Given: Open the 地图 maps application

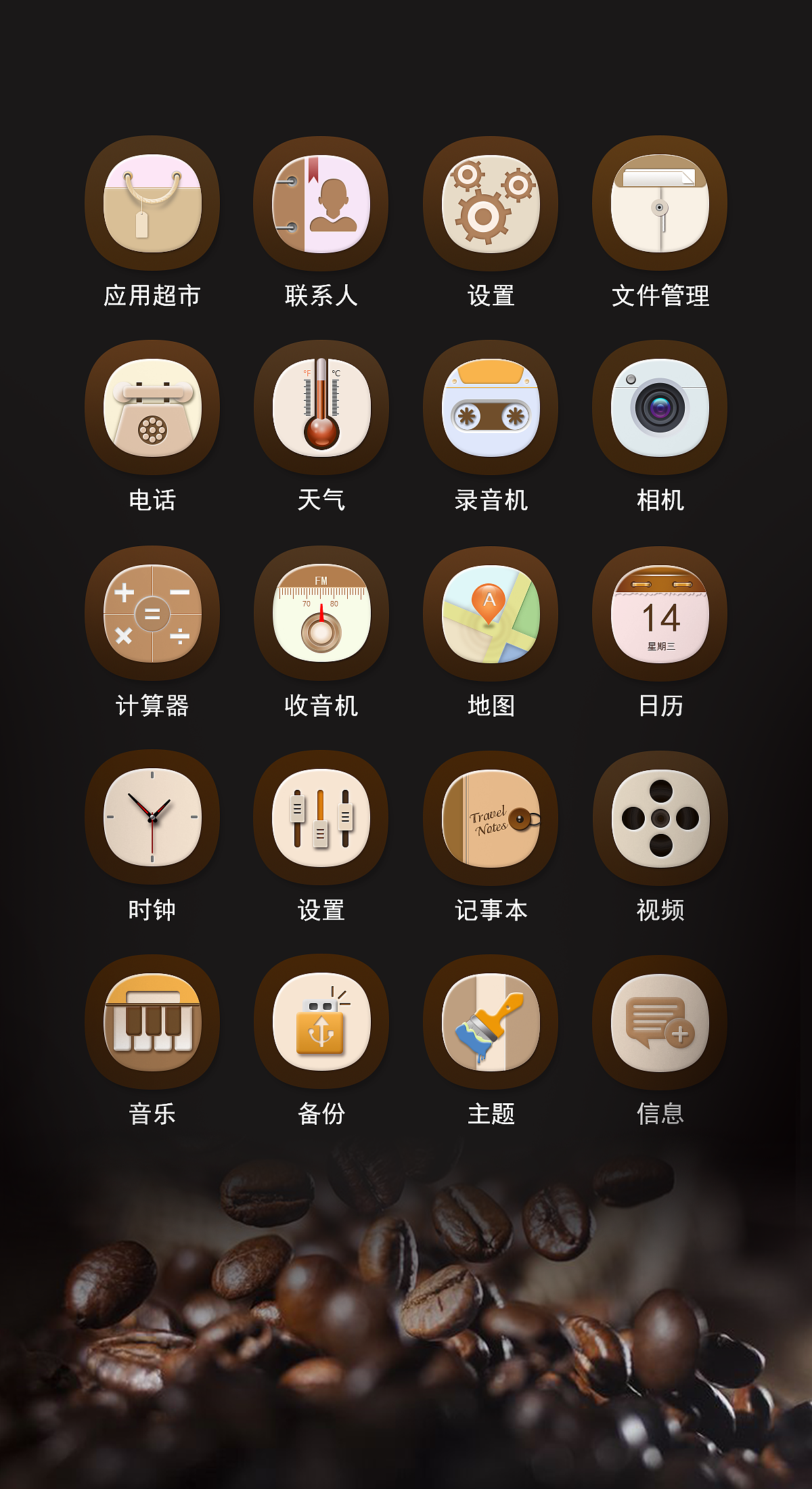Looking at the screenshot, I should click(x=491, y=613).
